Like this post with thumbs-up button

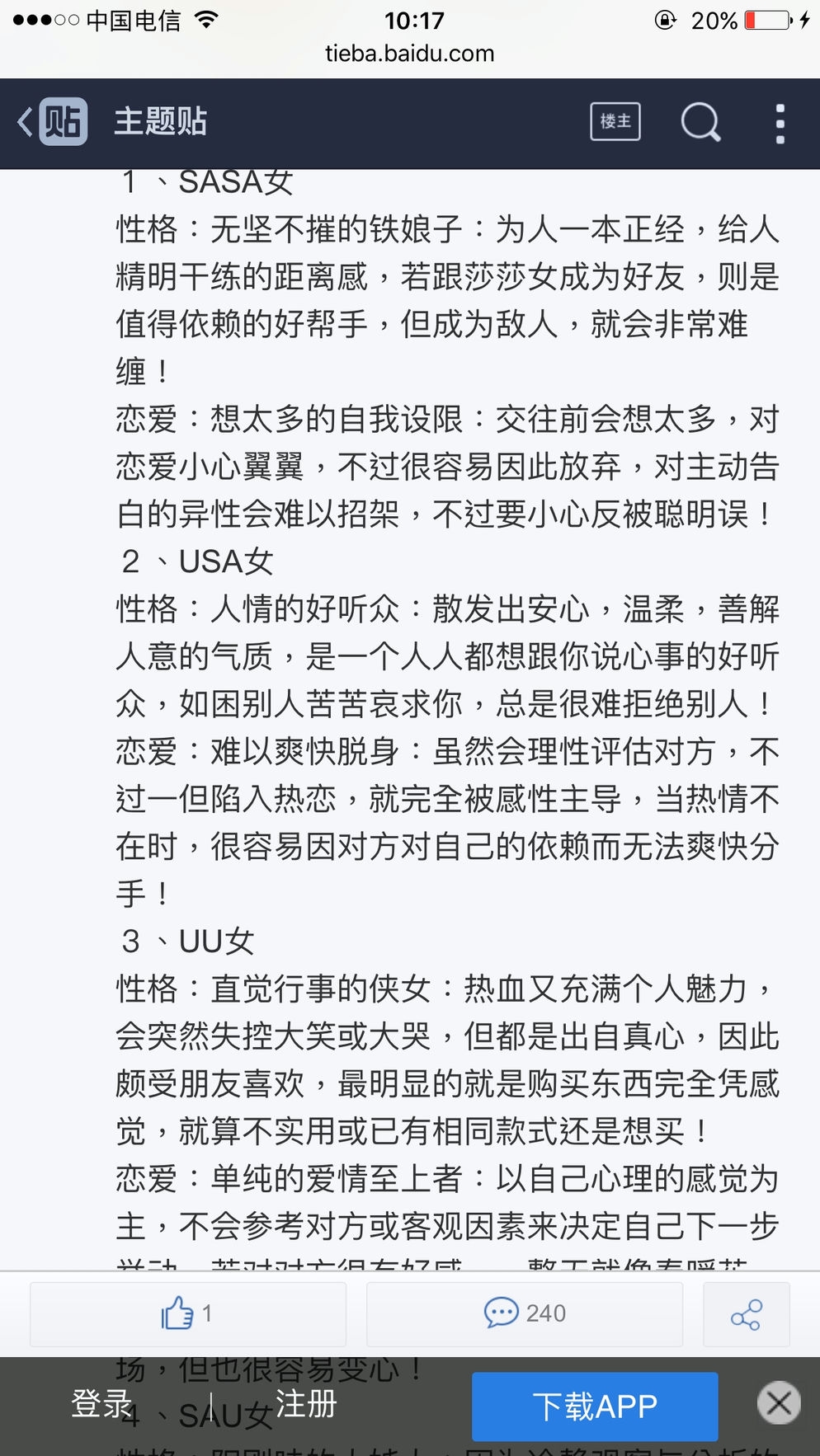(188, 1313)
